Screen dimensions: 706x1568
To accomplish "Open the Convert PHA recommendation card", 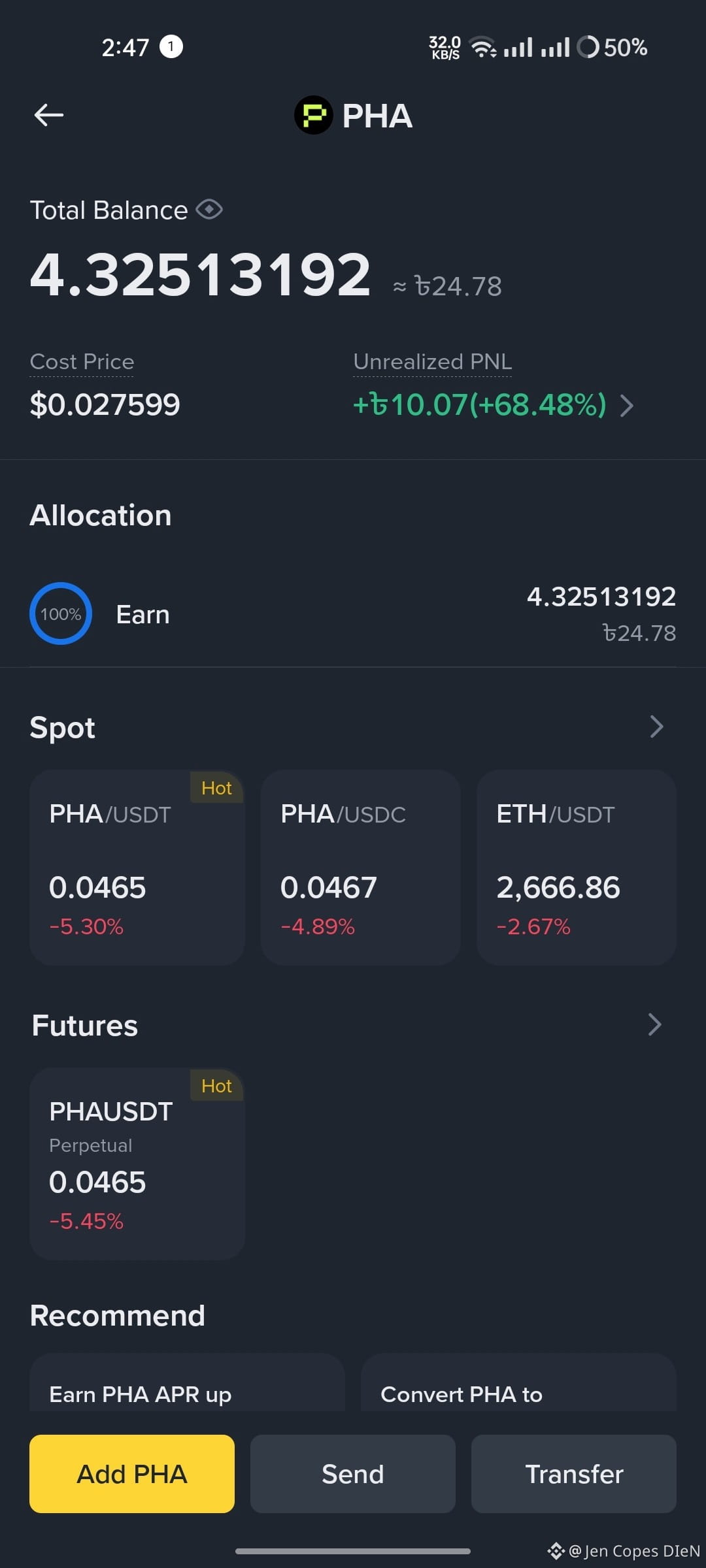I will 519,1382.
